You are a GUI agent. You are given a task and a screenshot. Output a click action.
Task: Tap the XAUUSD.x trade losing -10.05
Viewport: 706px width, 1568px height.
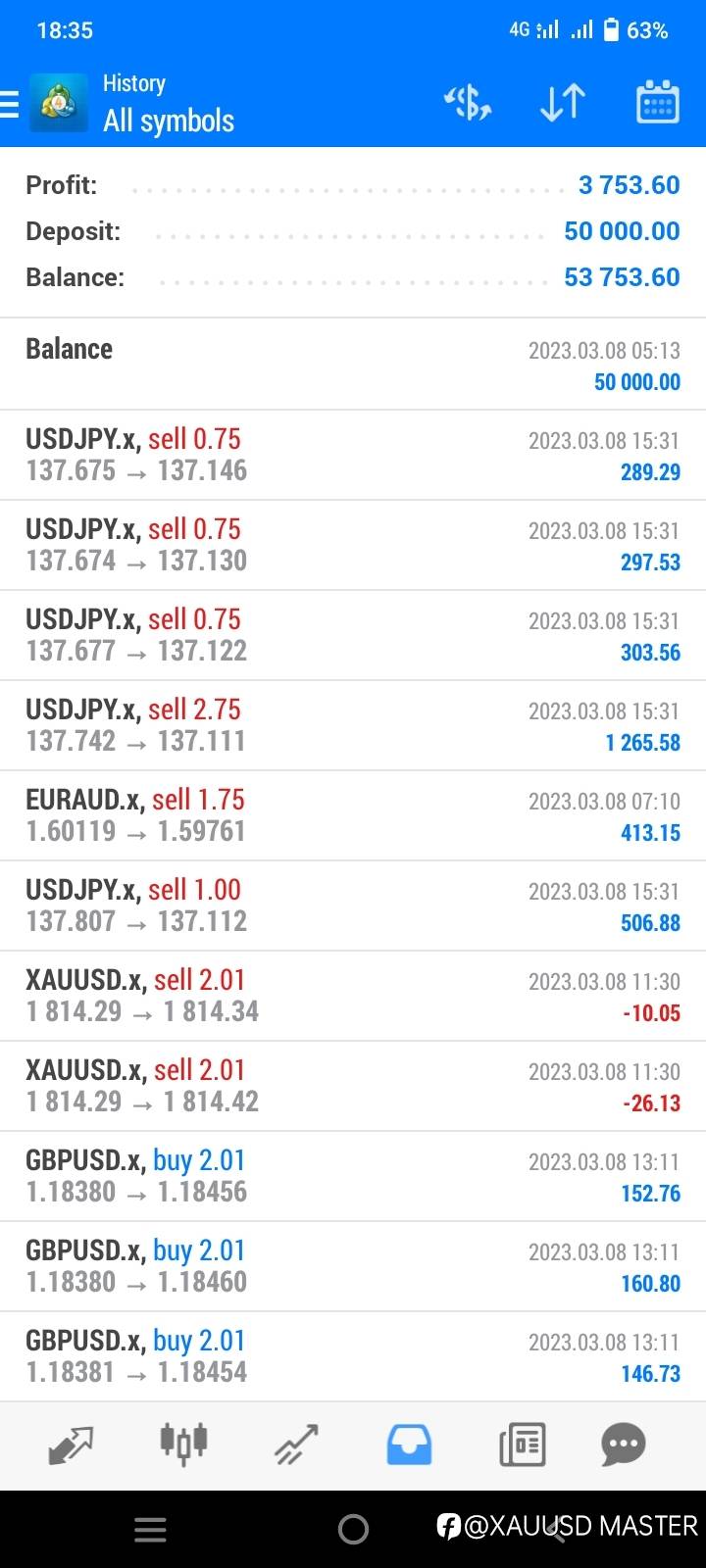tap(353, 996)
